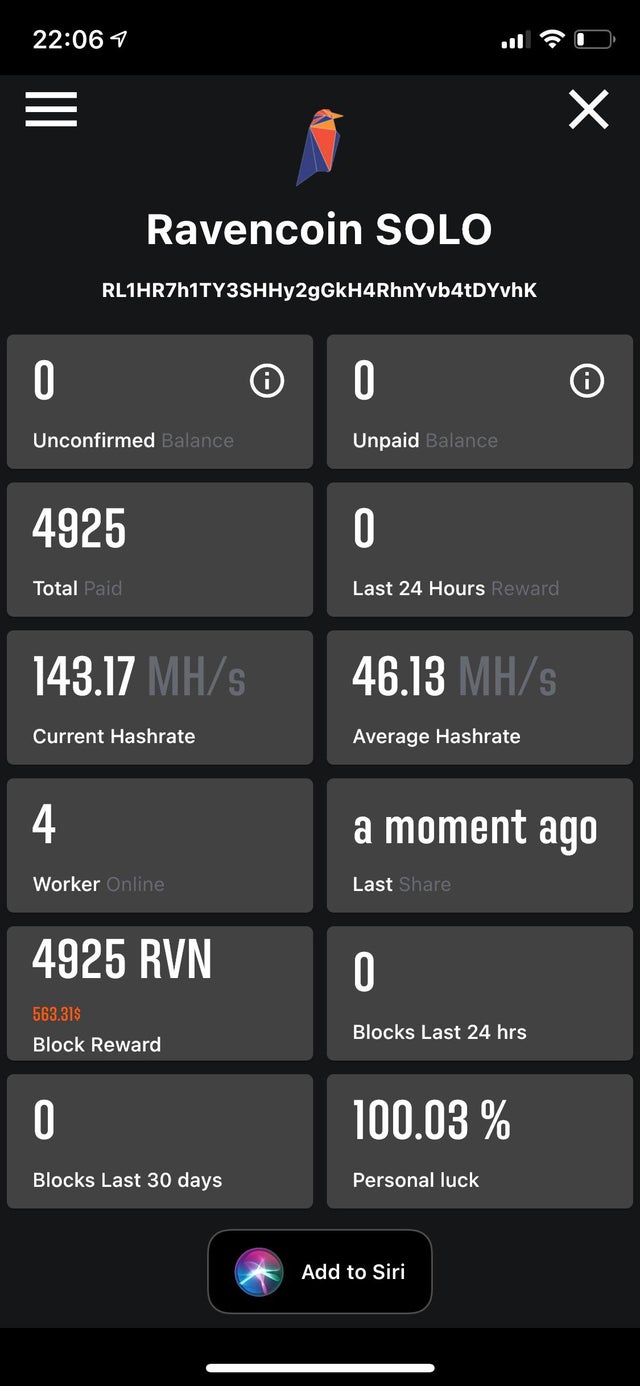The width and height of the screenshot is (640, 1386).
Task: Tap the Add to Siri button
Action: [320, 1271]
